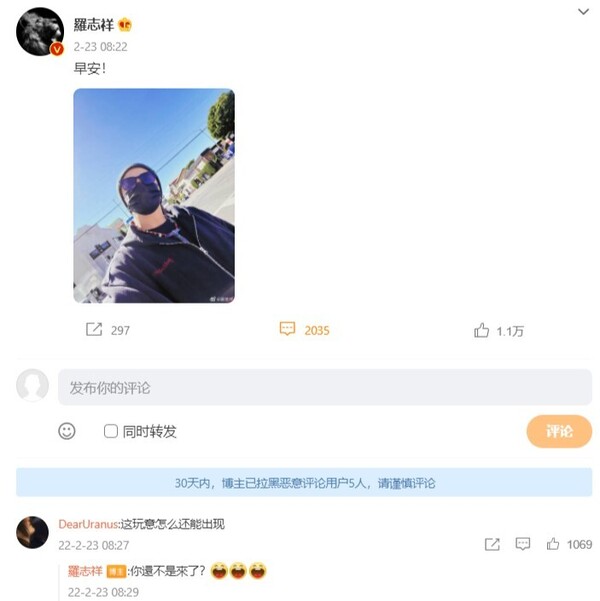The height and width of the screenshot is (601, 600).
Task: Open the selfie photo in the post
Action: click(x=154, y=196)
